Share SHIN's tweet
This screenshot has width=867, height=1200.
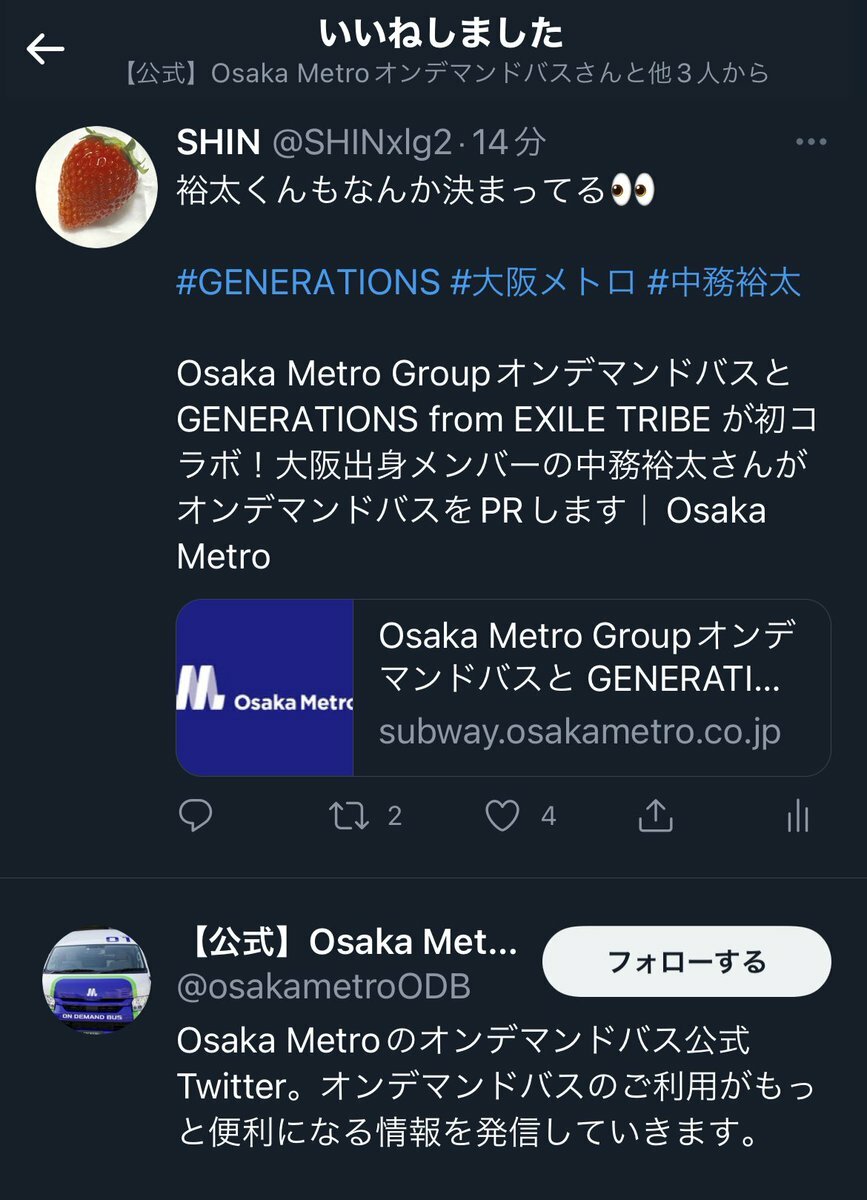655,817
